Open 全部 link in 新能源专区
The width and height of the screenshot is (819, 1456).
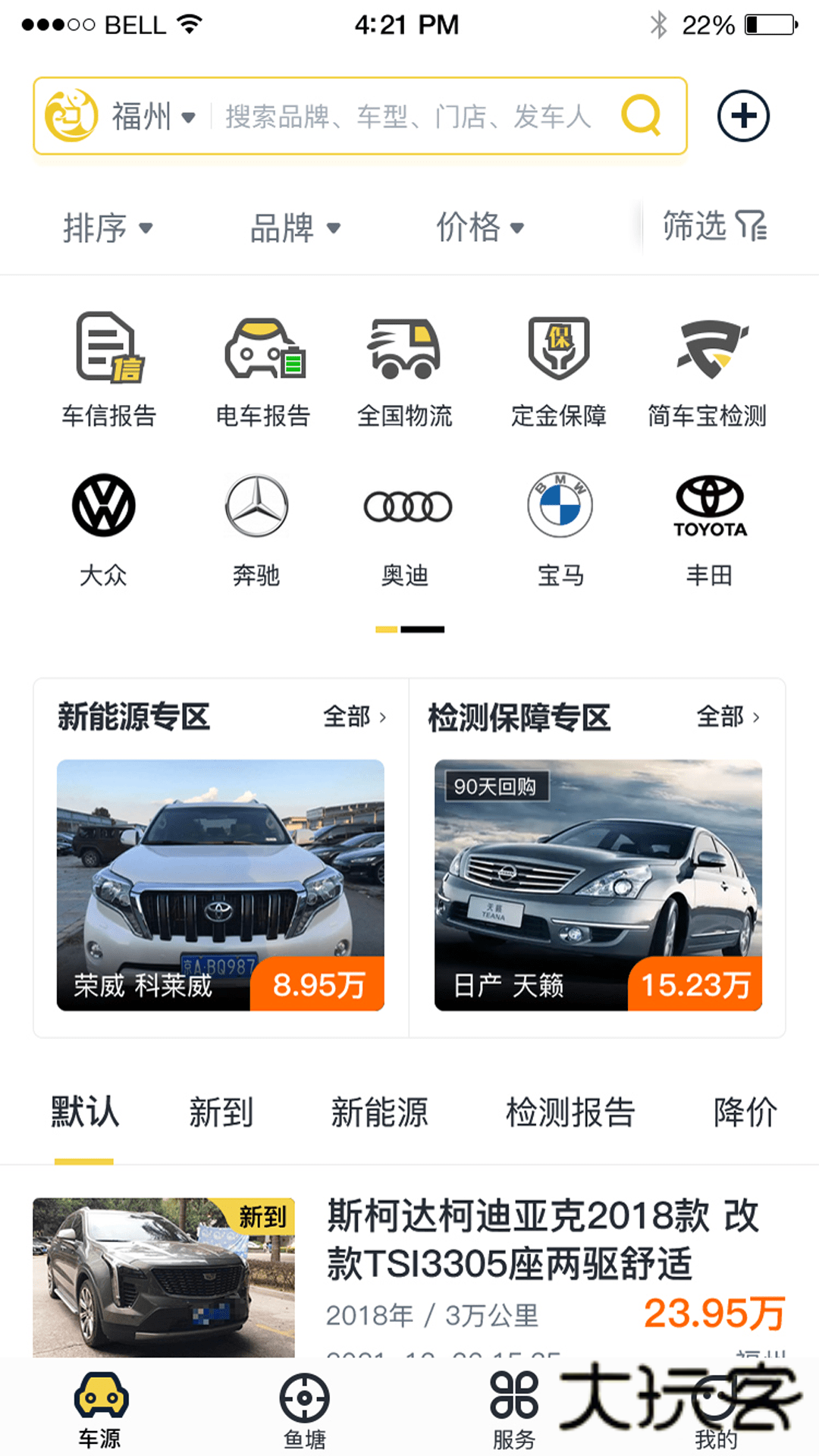[x=356, y=716]
